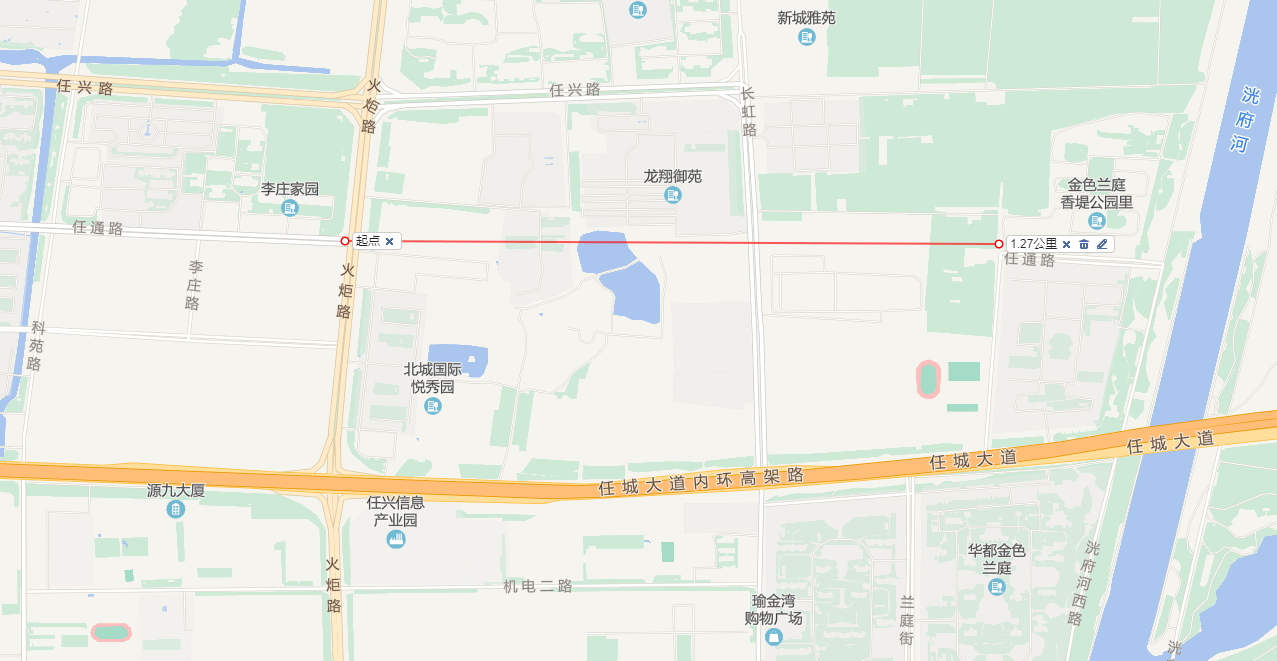The height and width of the screenshot is (661, 1277).
Task: Tap the trash icon to delete the measurement
Action: pyautogui.click(x=1084, y=244)
